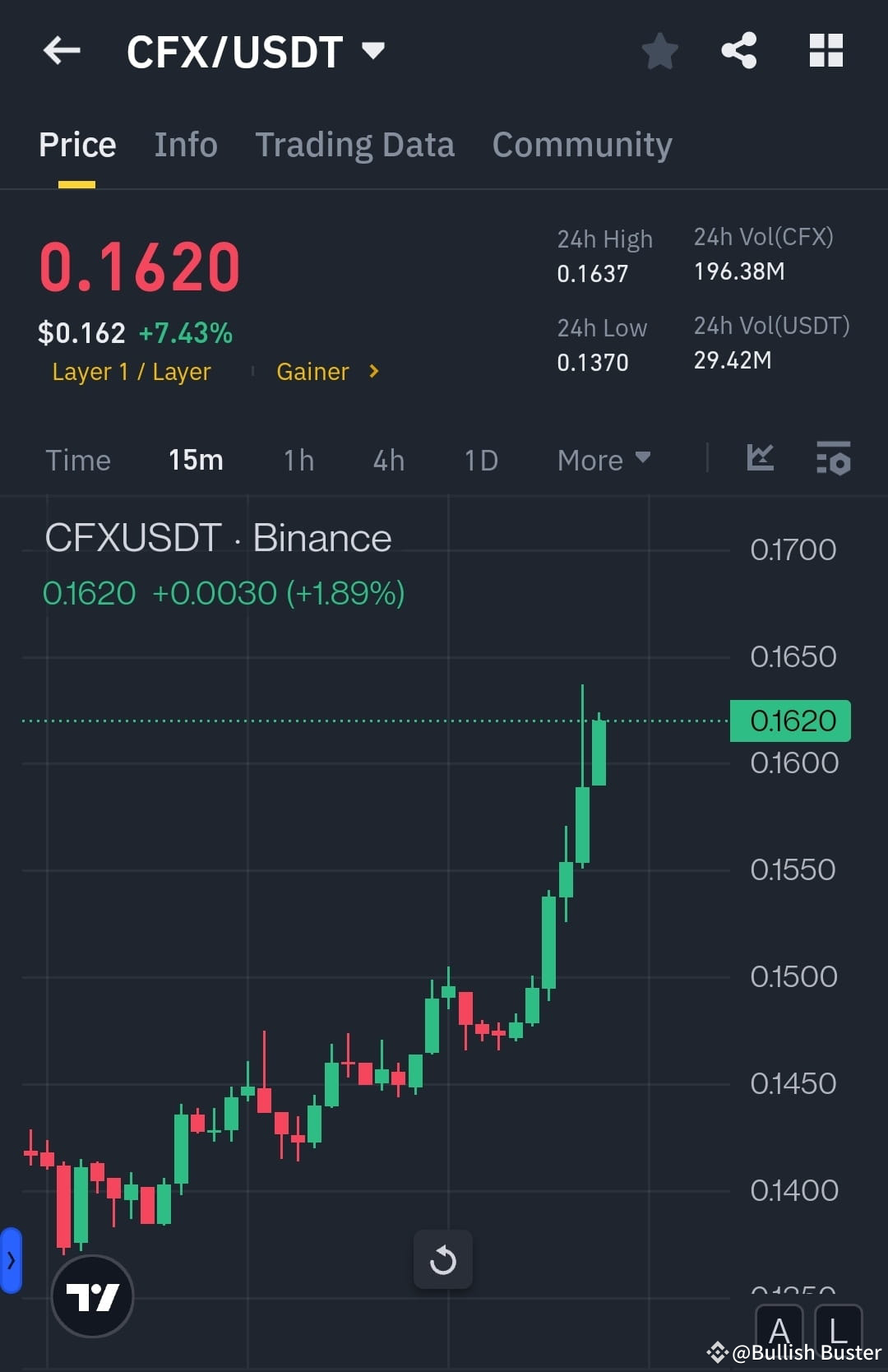Switch chart style using the line chart icon
The height and width of the screenshot is (1372, 888).
(759, 460)
